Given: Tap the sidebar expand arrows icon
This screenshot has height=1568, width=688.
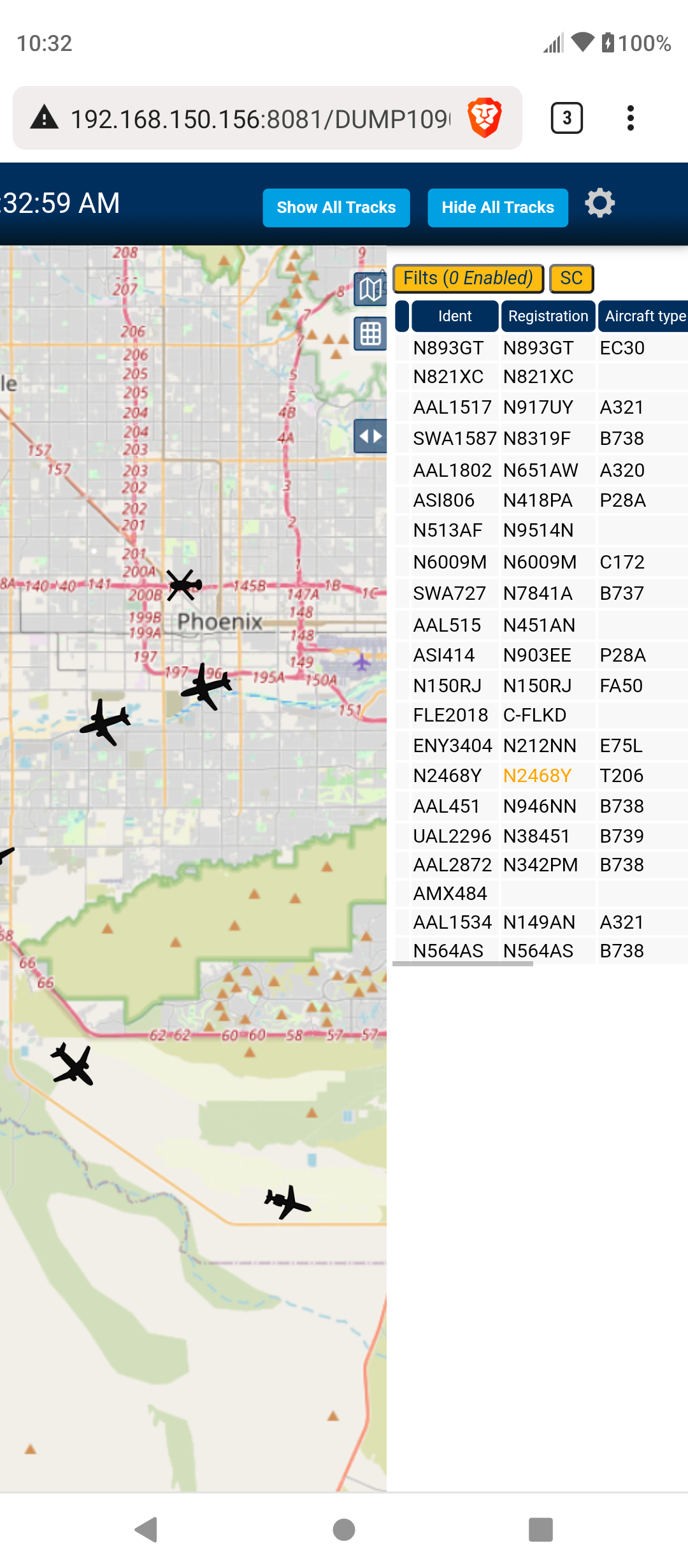Looking at the screenshot, I should point(371,437).
